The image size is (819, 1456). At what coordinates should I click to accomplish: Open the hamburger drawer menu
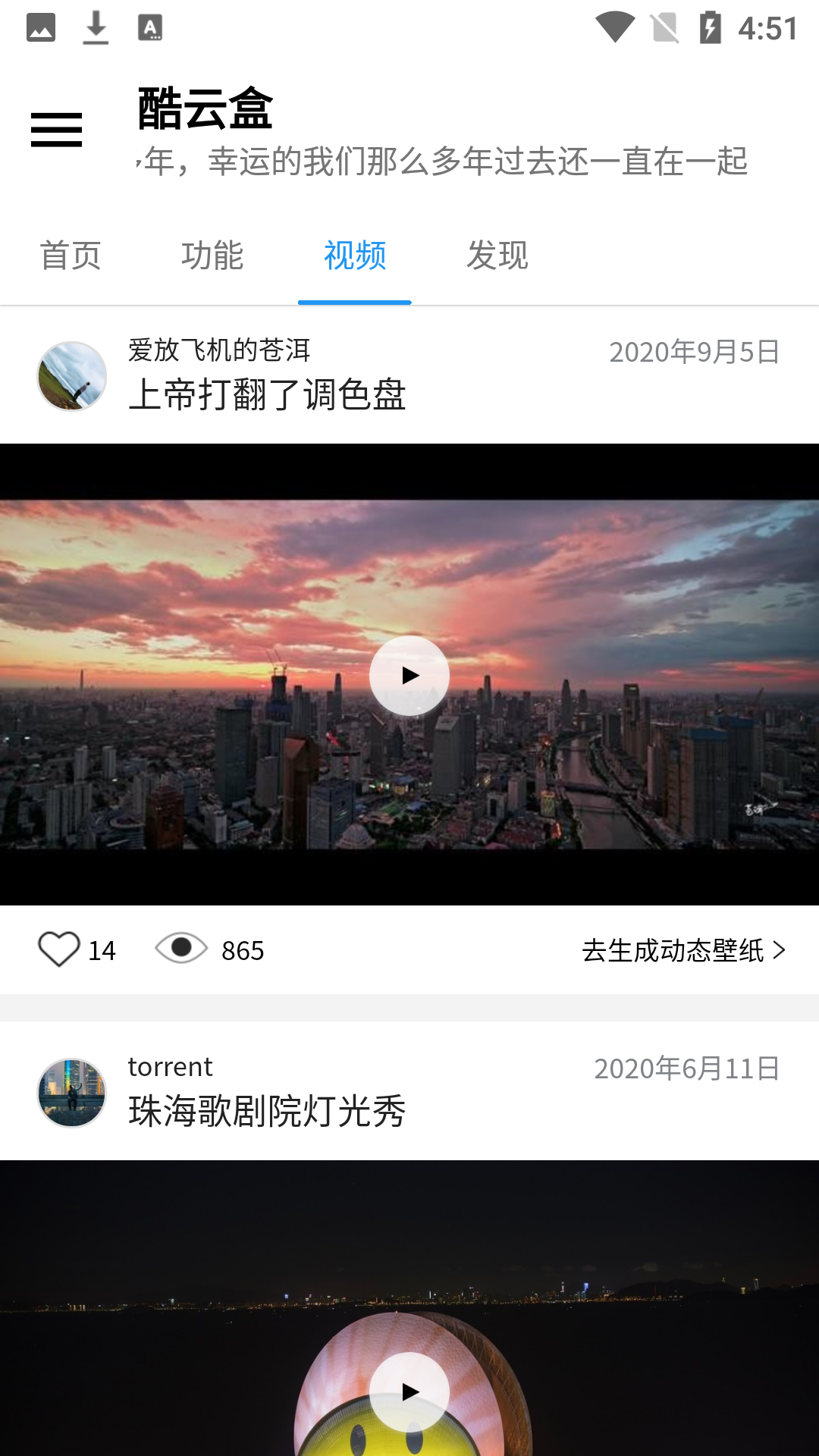click(56, 130)
